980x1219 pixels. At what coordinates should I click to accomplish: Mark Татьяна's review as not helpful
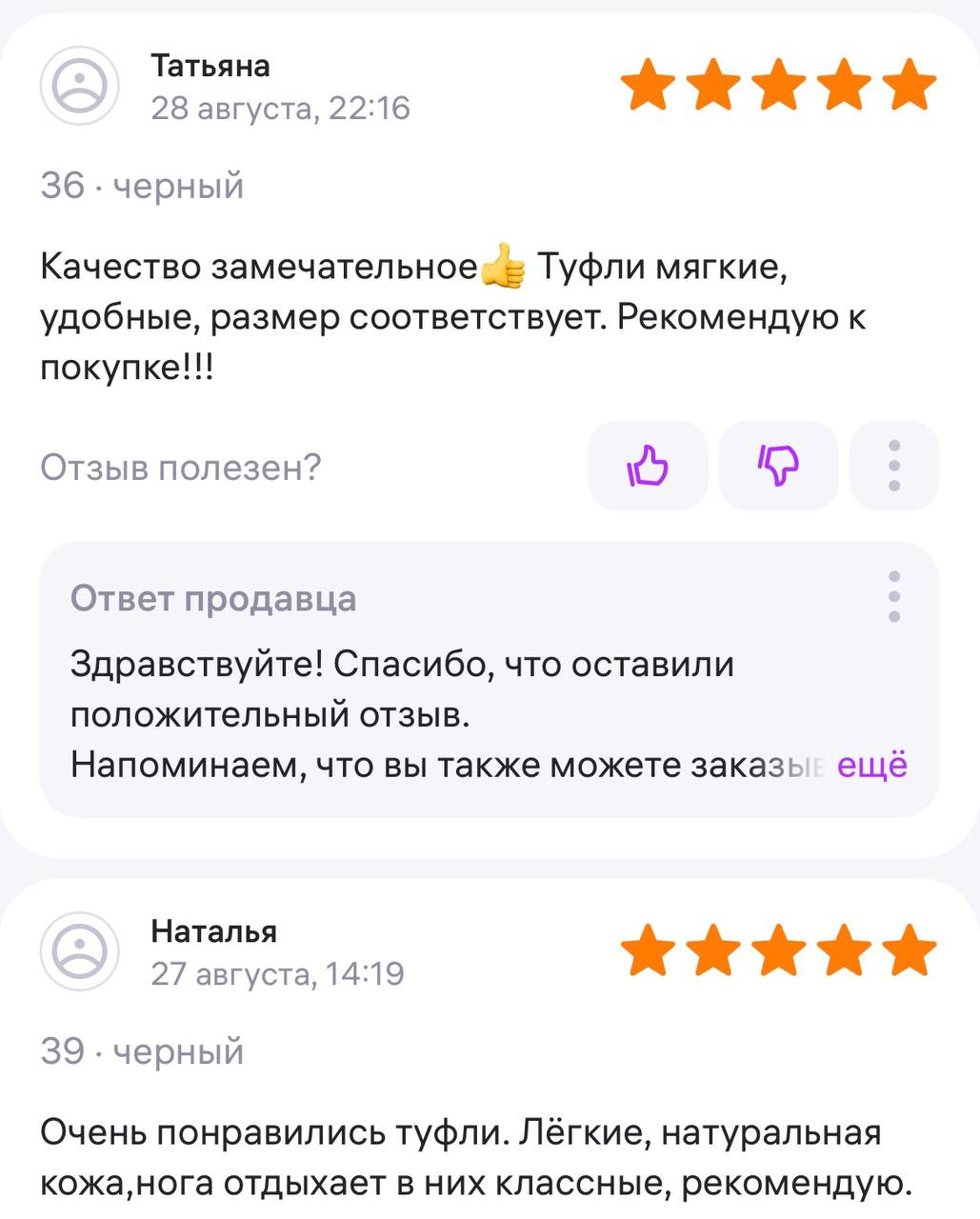[778, 466]
